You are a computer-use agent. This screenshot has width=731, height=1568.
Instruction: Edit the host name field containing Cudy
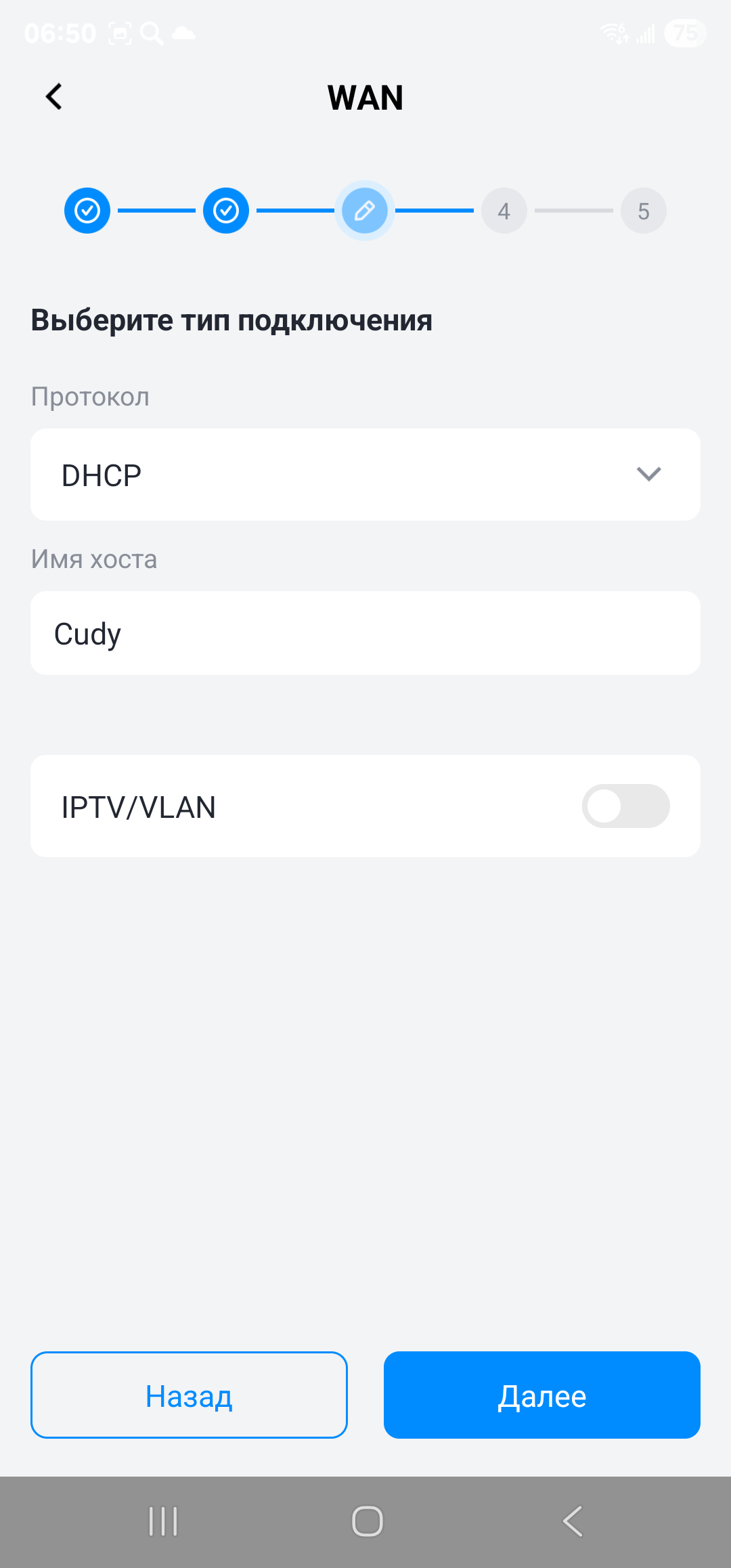coord(365,634)
